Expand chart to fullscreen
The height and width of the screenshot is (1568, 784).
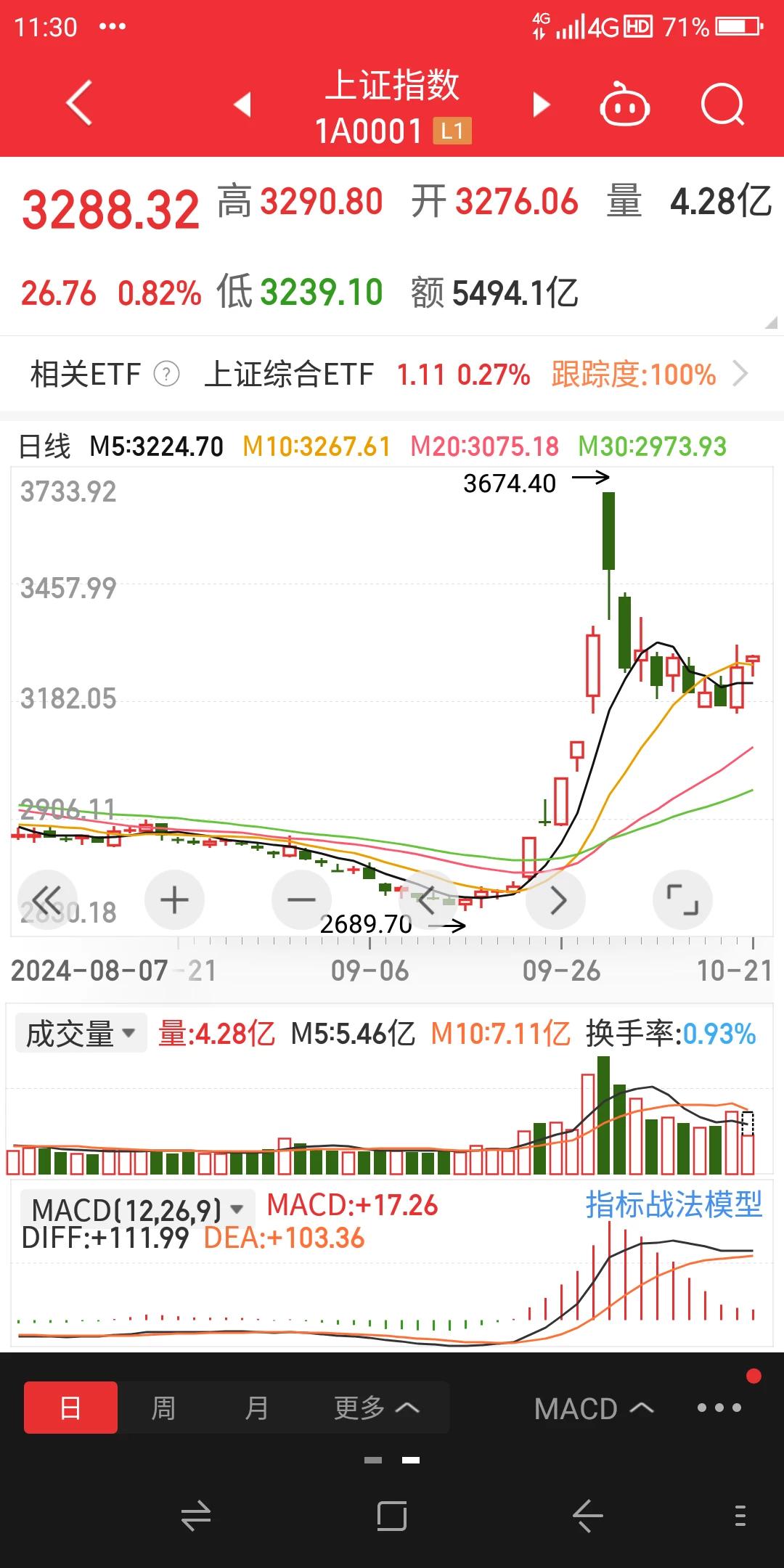point(682,900)
